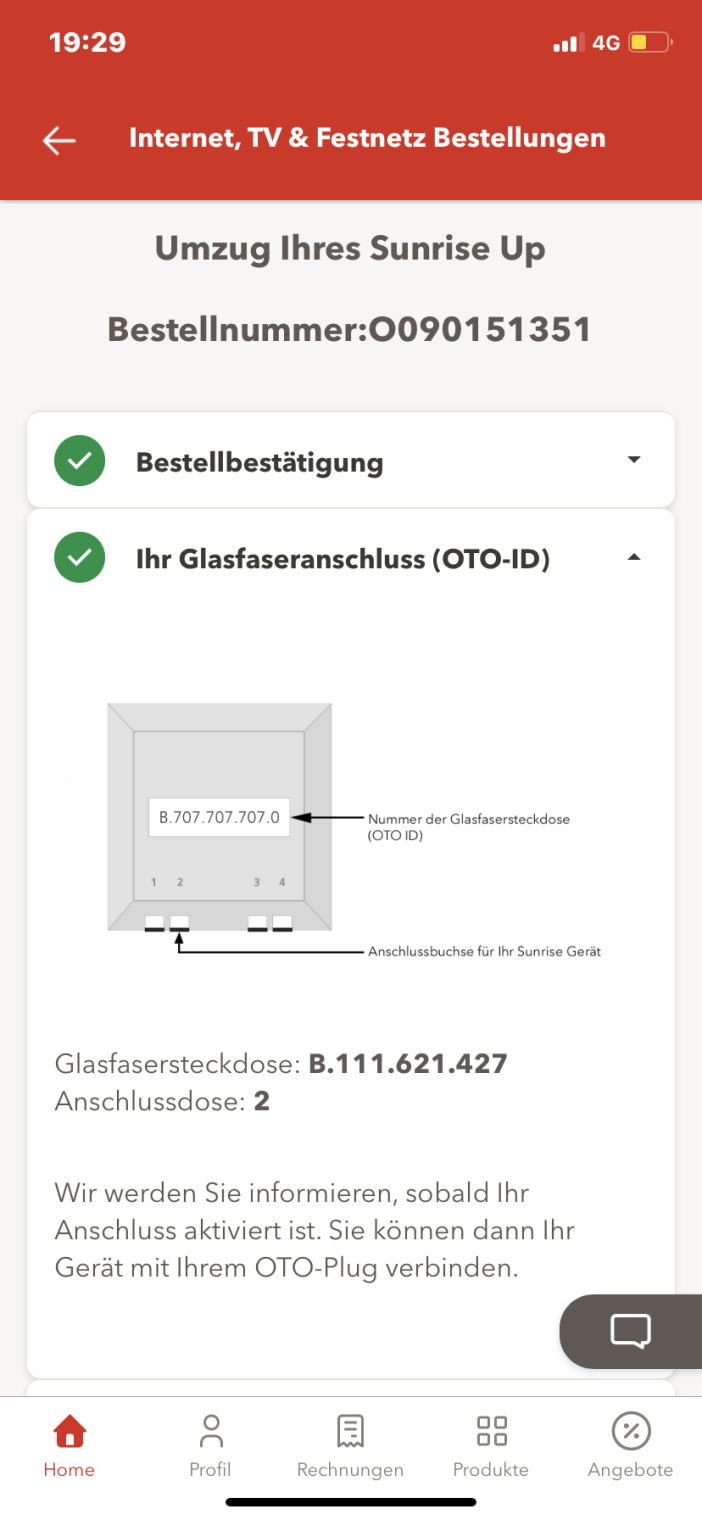Open the chat support bubble
Viewport: 702px width, 1520px height.
(631, 1331)
